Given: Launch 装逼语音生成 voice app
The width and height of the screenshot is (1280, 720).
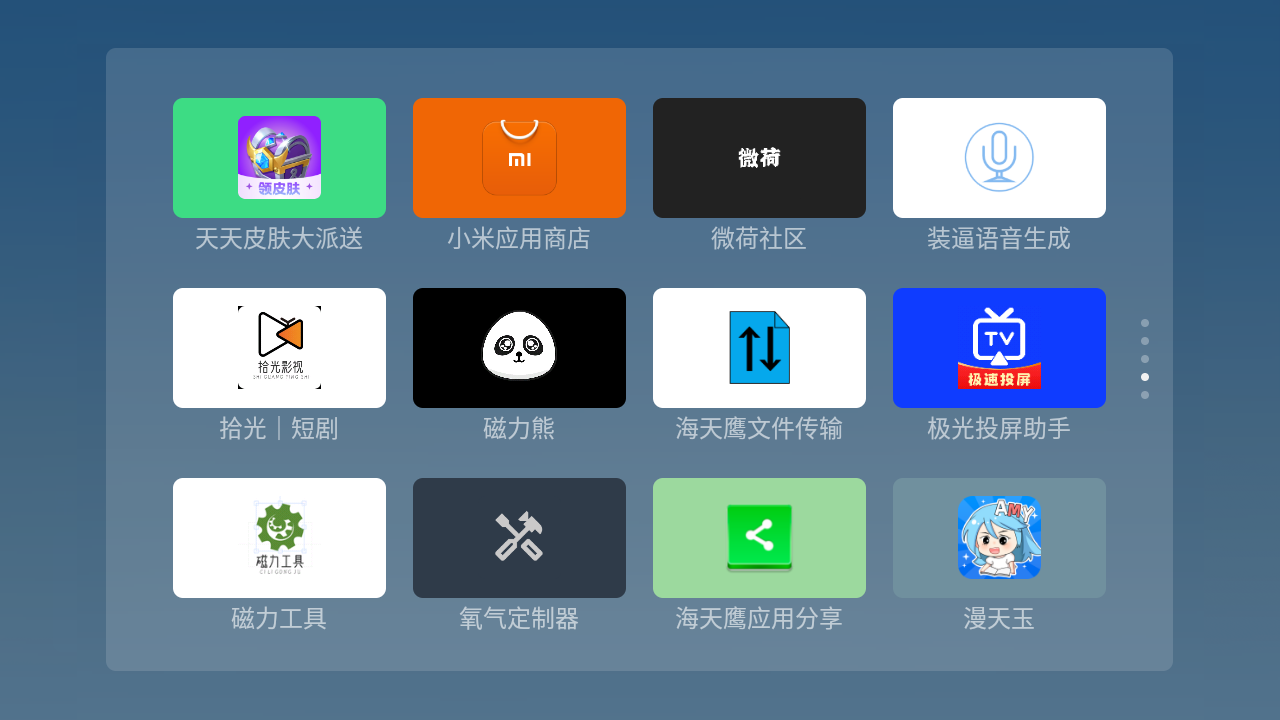Looking at the screenshot, I should pyautogui.click(x=999, y=158).
